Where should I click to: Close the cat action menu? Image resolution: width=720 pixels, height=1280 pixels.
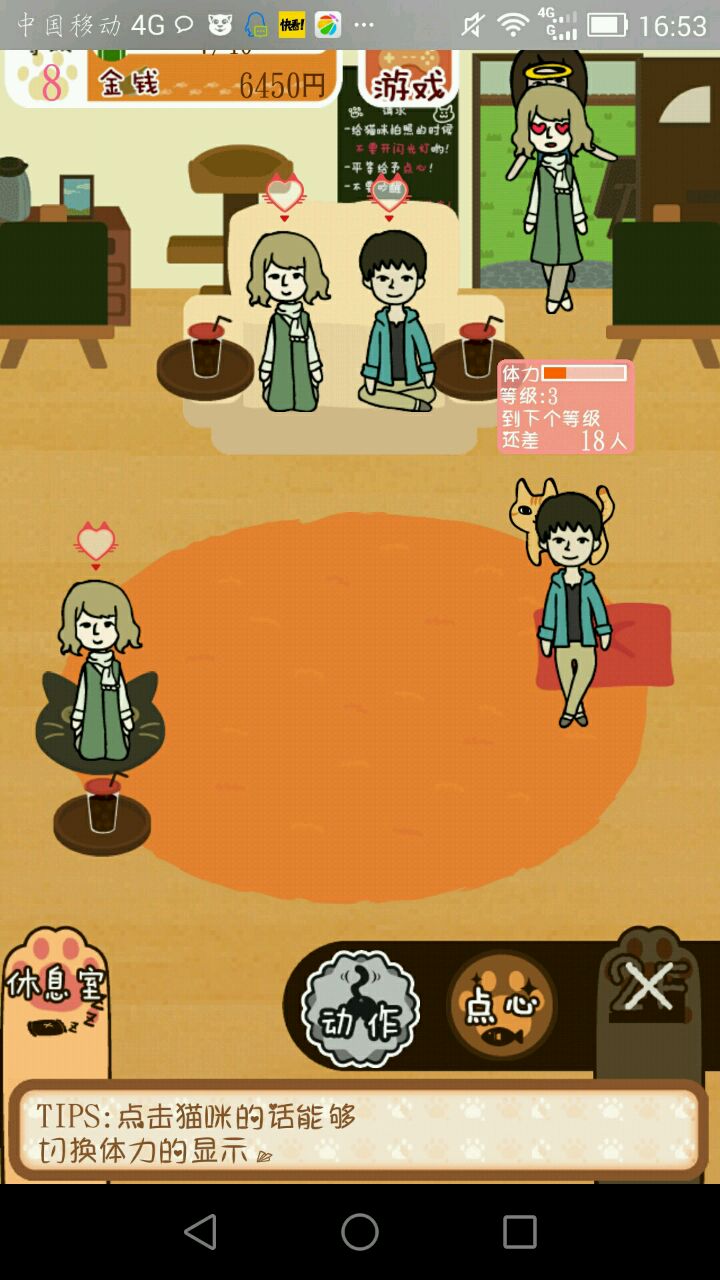coord(650,990)
